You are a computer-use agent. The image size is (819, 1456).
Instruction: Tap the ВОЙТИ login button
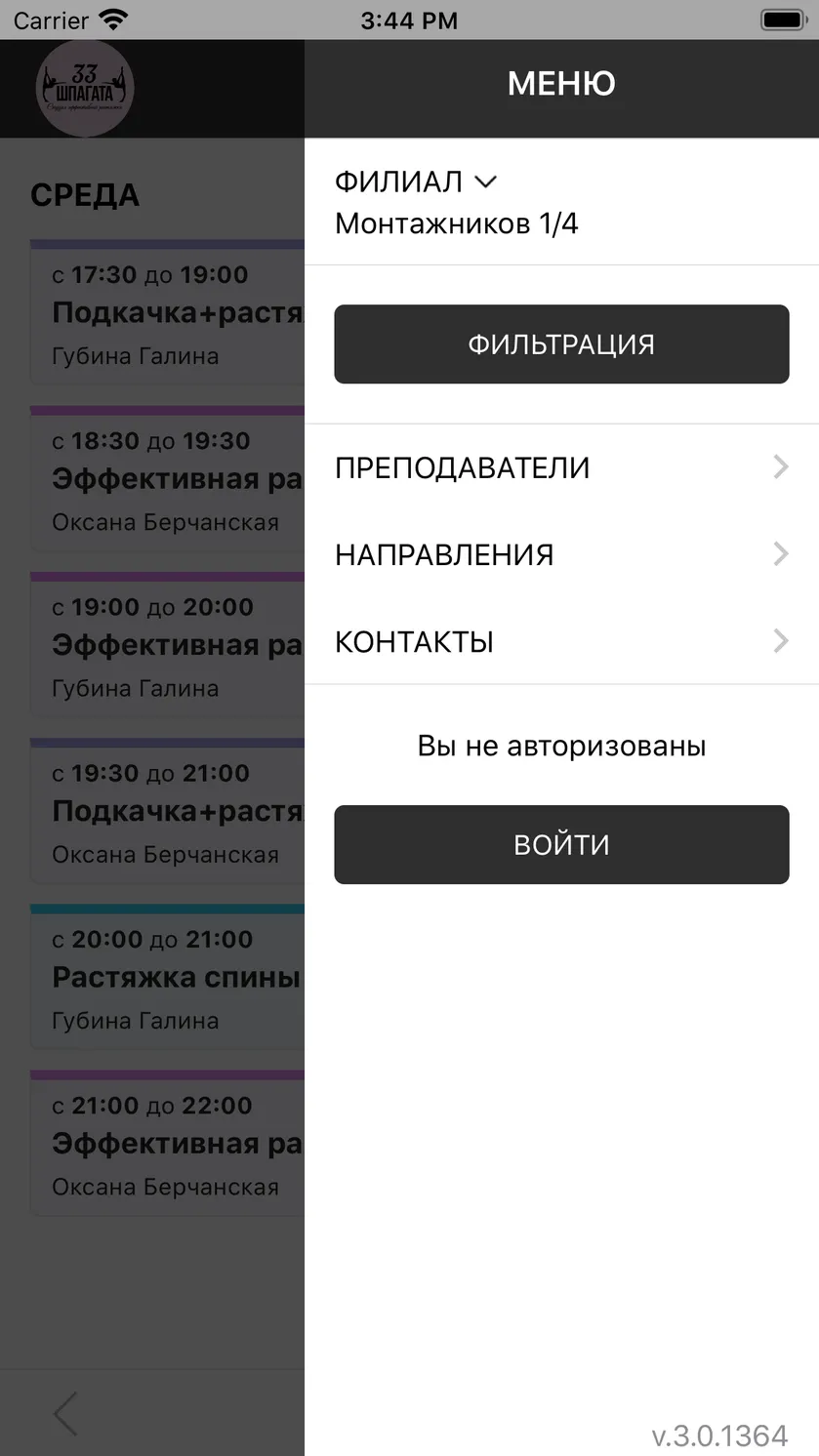coord(561,844)
